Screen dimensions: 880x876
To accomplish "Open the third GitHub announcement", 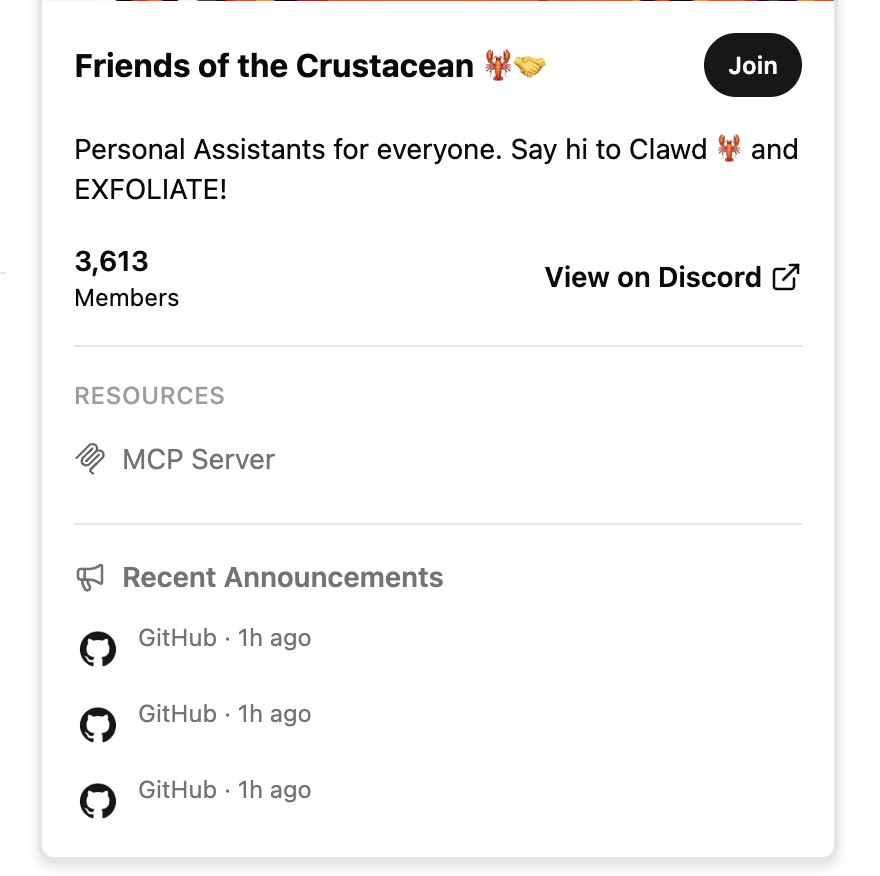I will 223,791.
